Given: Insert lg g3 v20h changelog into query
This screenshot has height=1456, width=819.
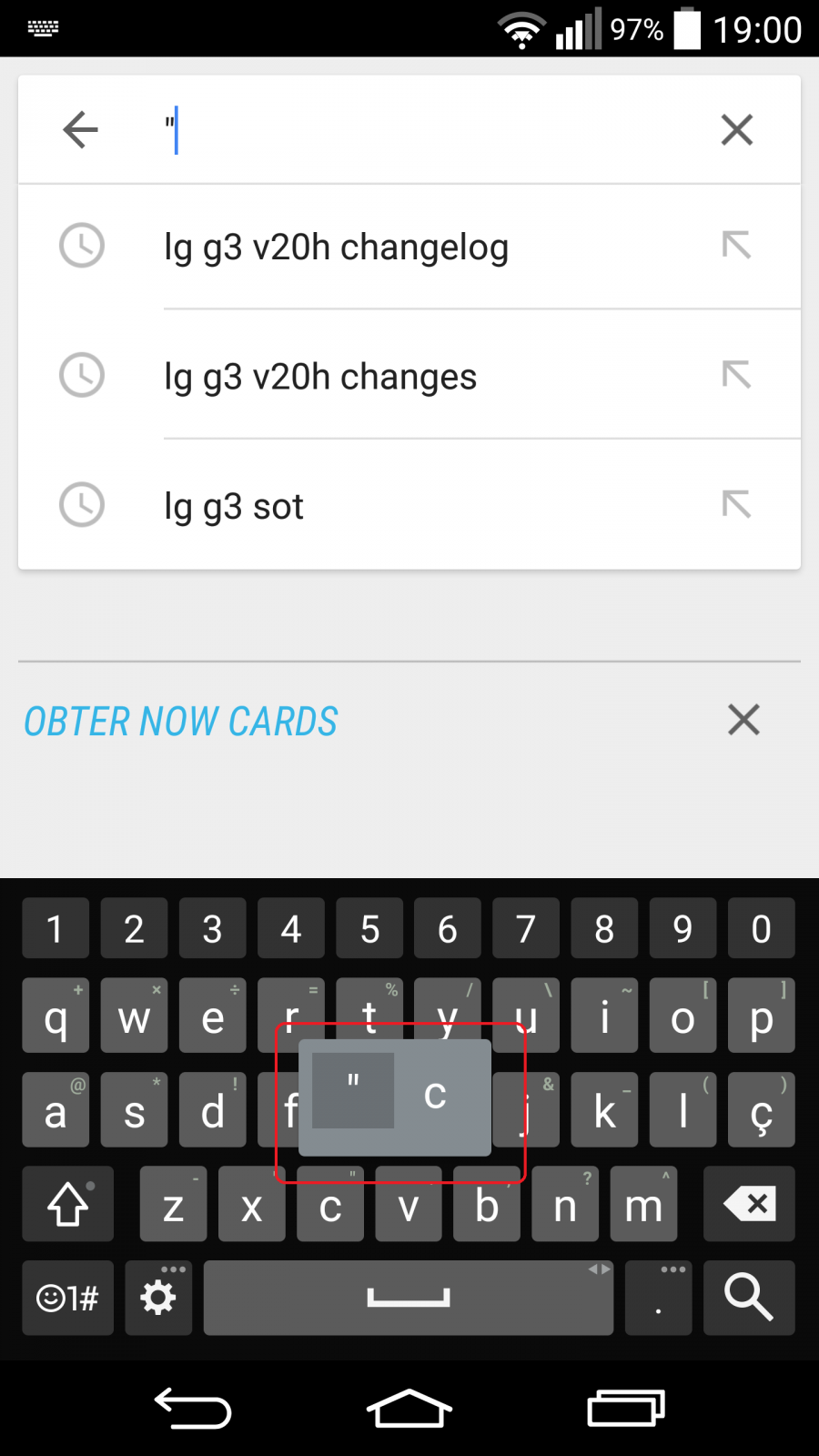Looking at the screenshot, I should pos(736,245).
